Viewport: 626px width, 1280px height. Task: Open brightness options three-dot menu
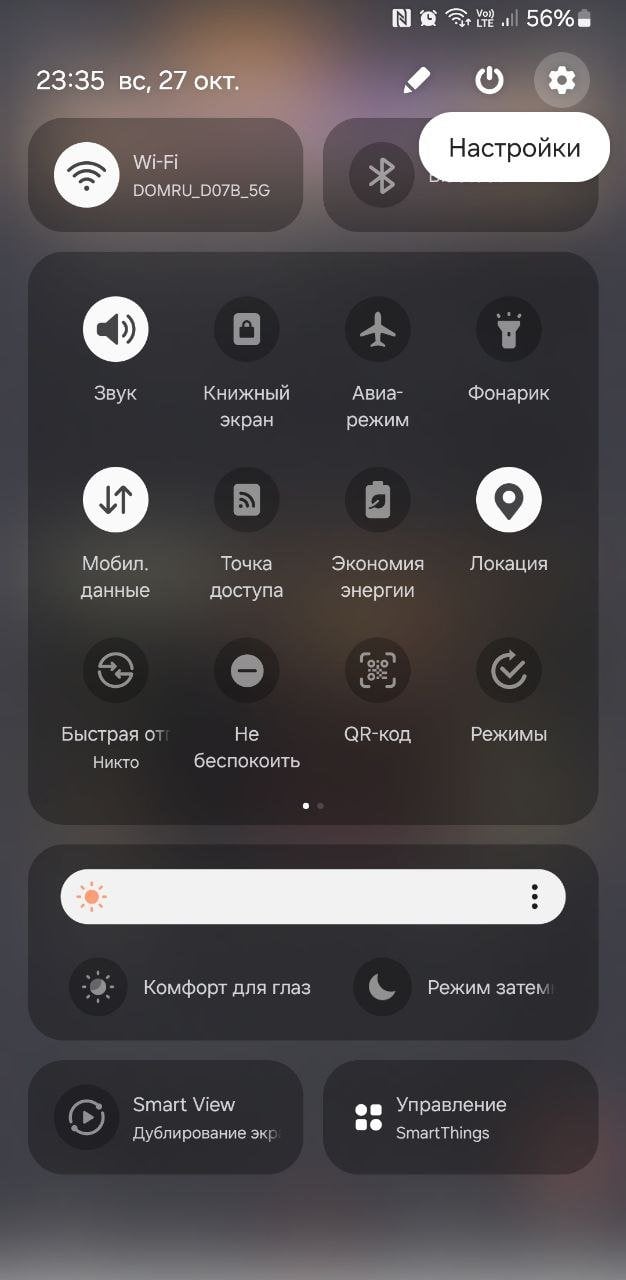coord(535,897)
